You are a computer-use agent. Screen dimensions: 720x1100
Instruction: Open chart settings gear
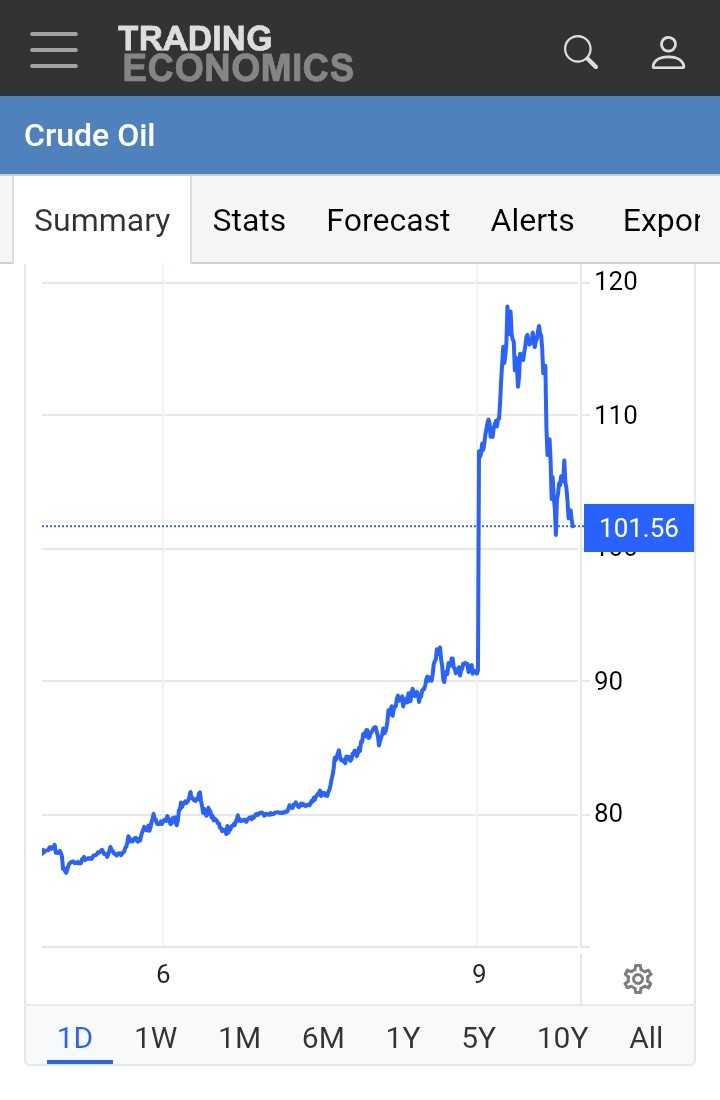click(638, 979)
